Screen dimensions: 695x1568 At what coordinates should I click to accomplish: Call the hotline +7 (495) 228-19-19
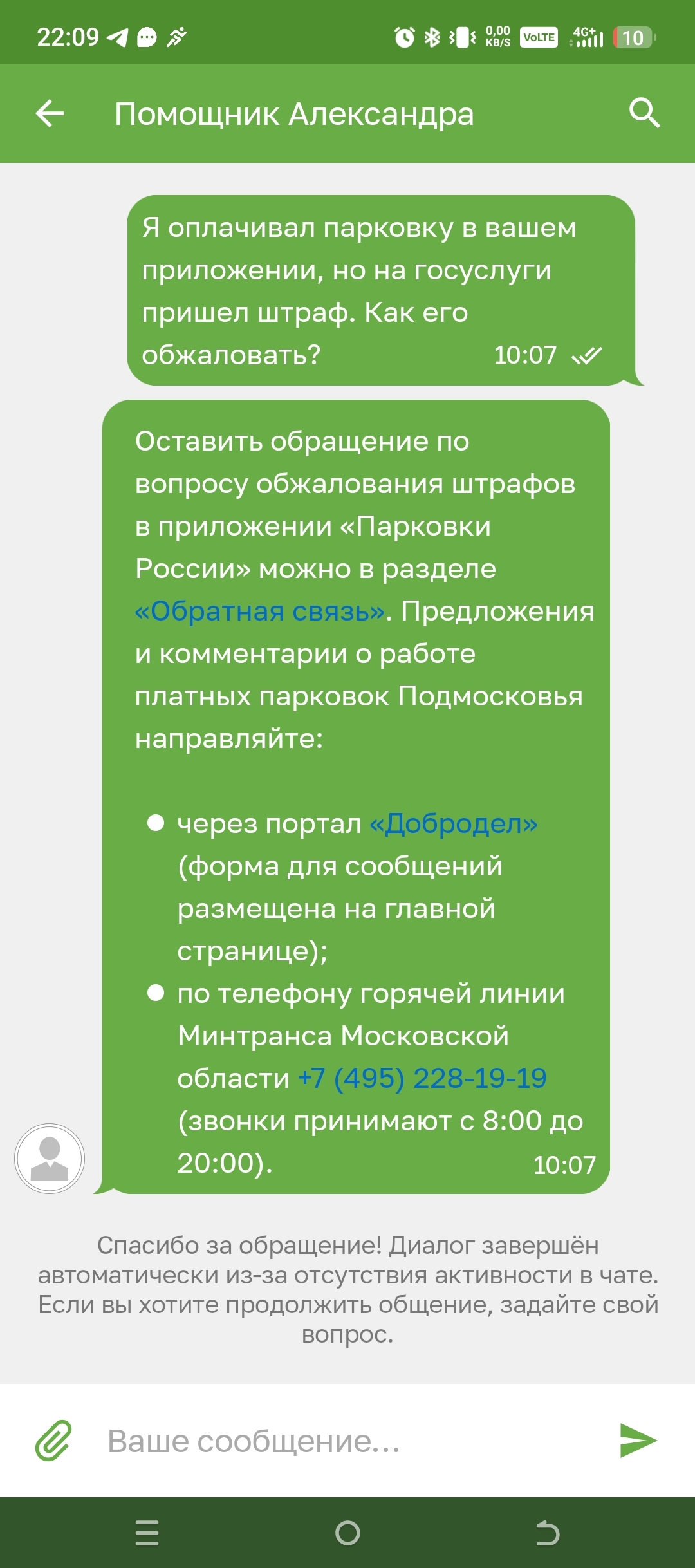pyautogui.click(x=422, y=1078)
